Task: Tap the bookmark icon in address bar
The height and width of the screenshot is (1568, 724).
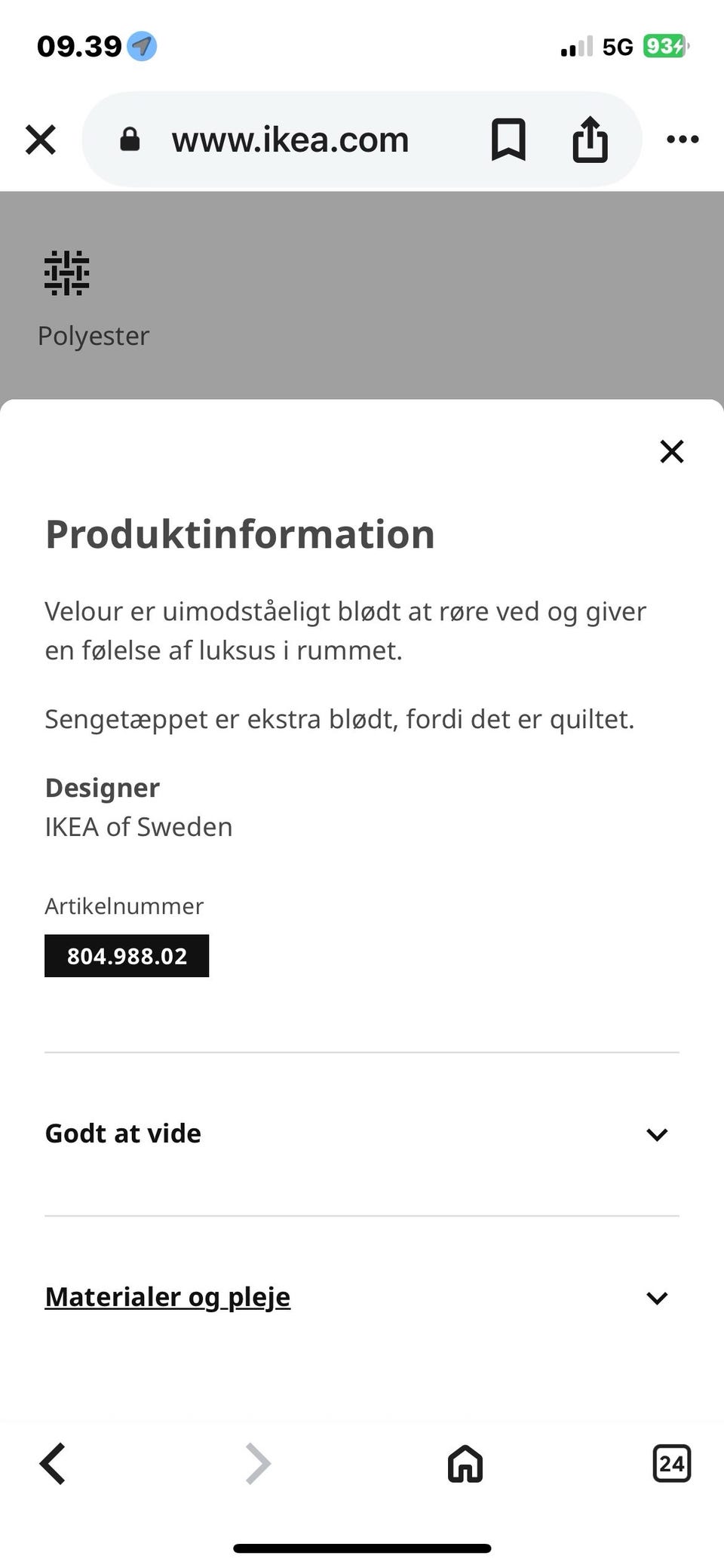Action: (507, 139)
